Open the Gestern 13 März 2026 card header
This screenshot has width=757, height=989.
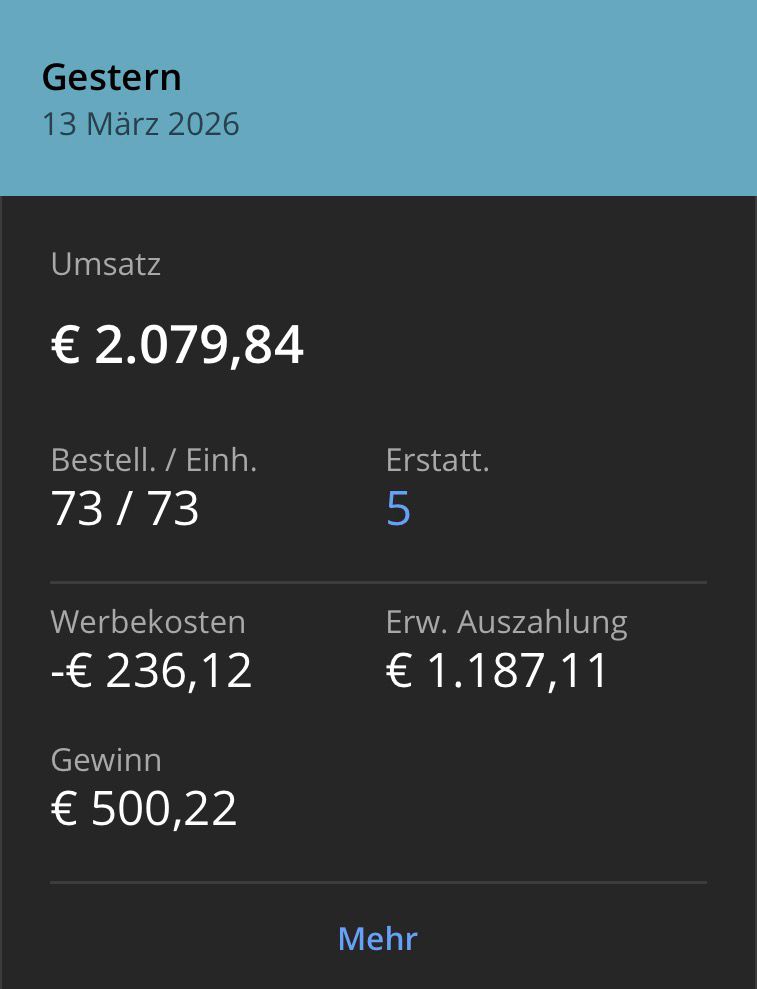[x=378, y=99]
